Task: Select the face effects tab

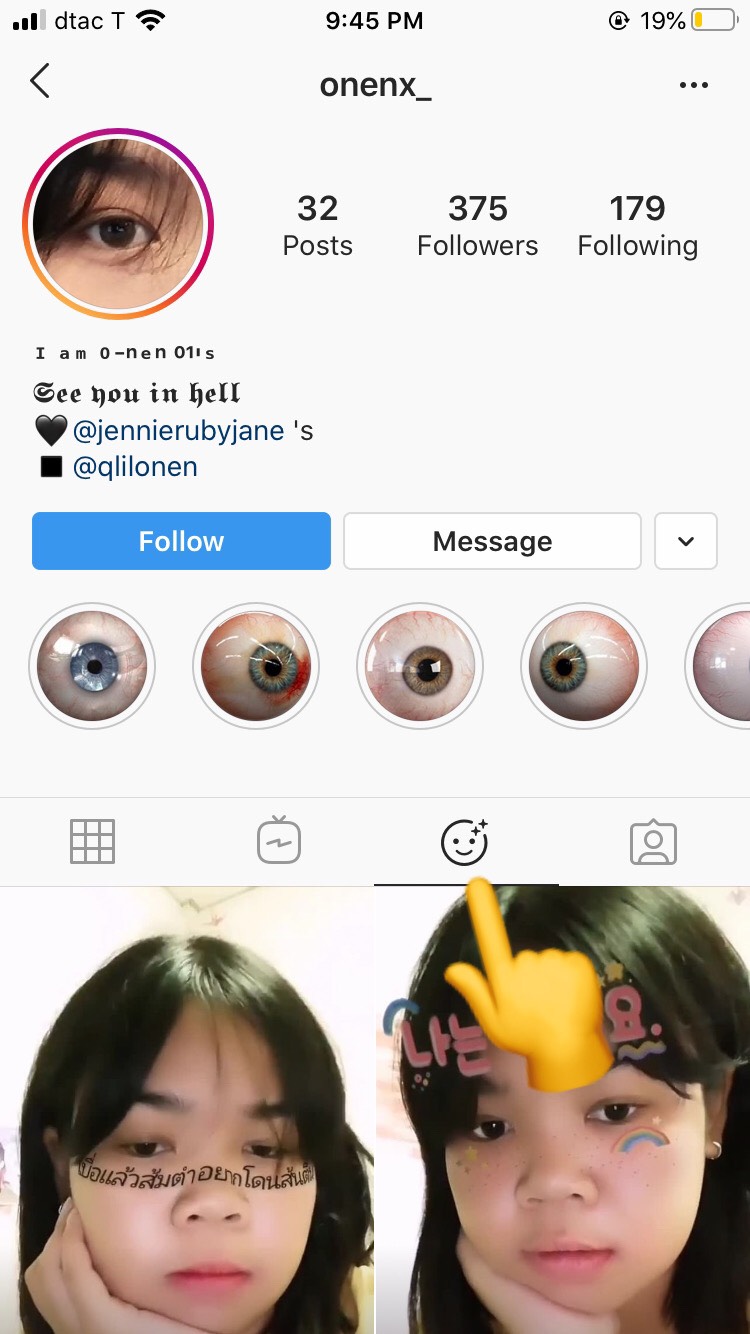Action: point(465,842)
